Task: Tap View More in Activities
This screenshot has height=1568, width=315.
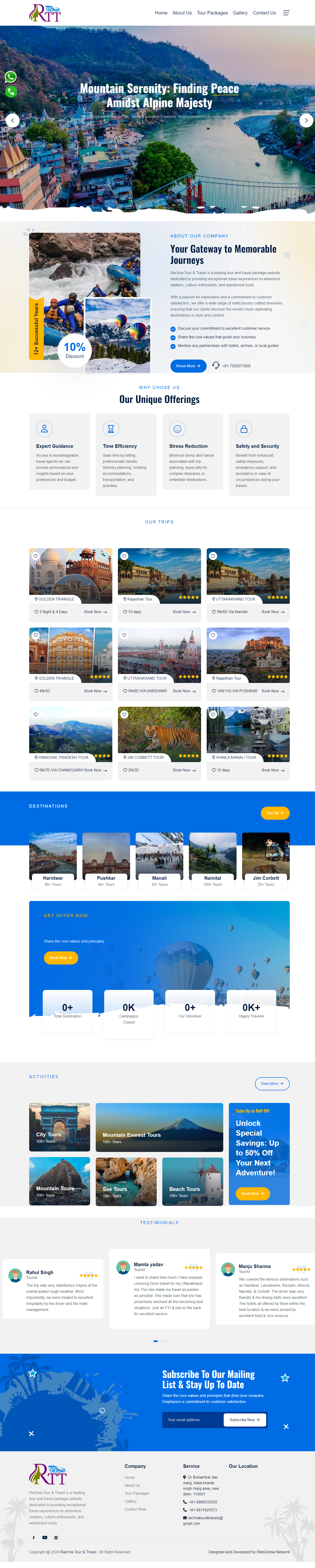Action: [x=272, y=1084]
